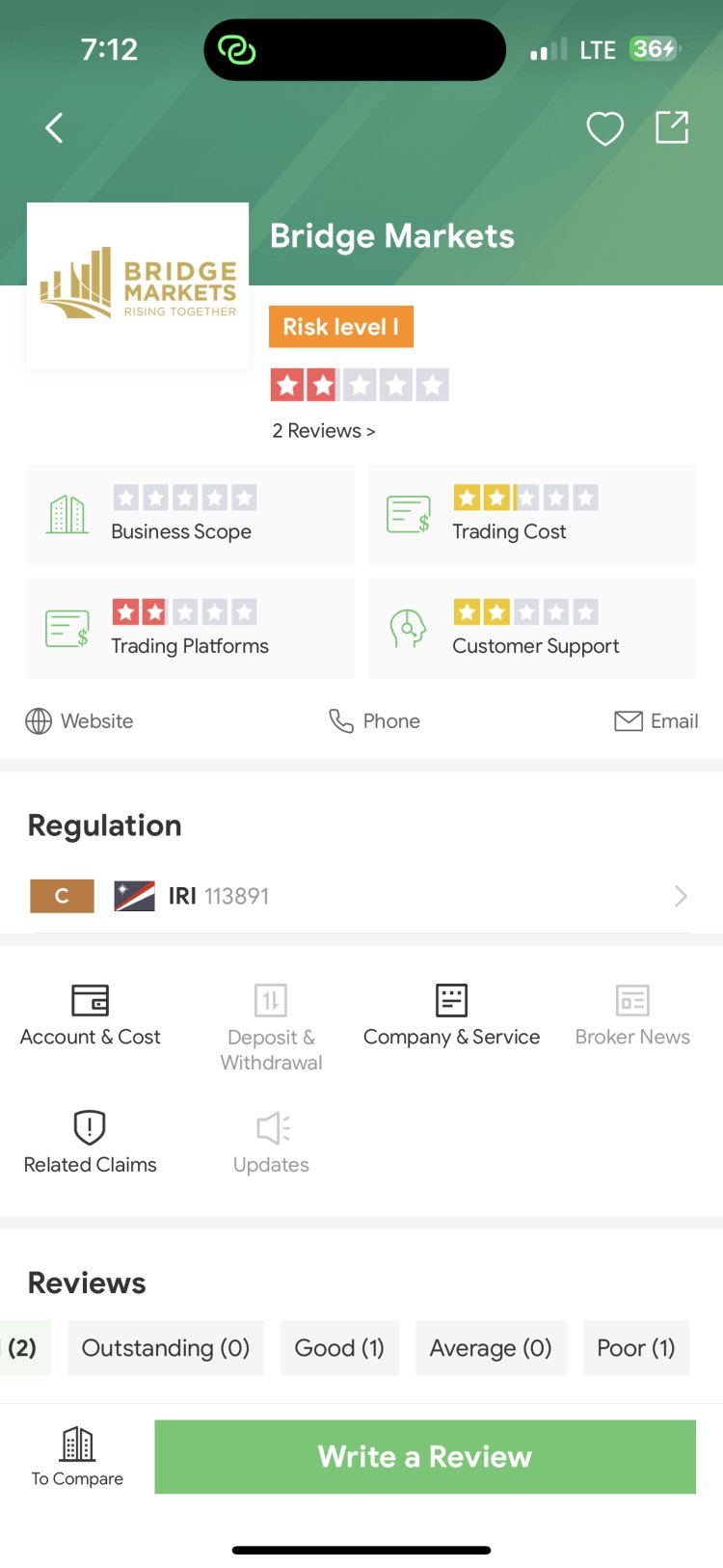View Broker News
The image size is (723, 1568).
(631, 1017)
